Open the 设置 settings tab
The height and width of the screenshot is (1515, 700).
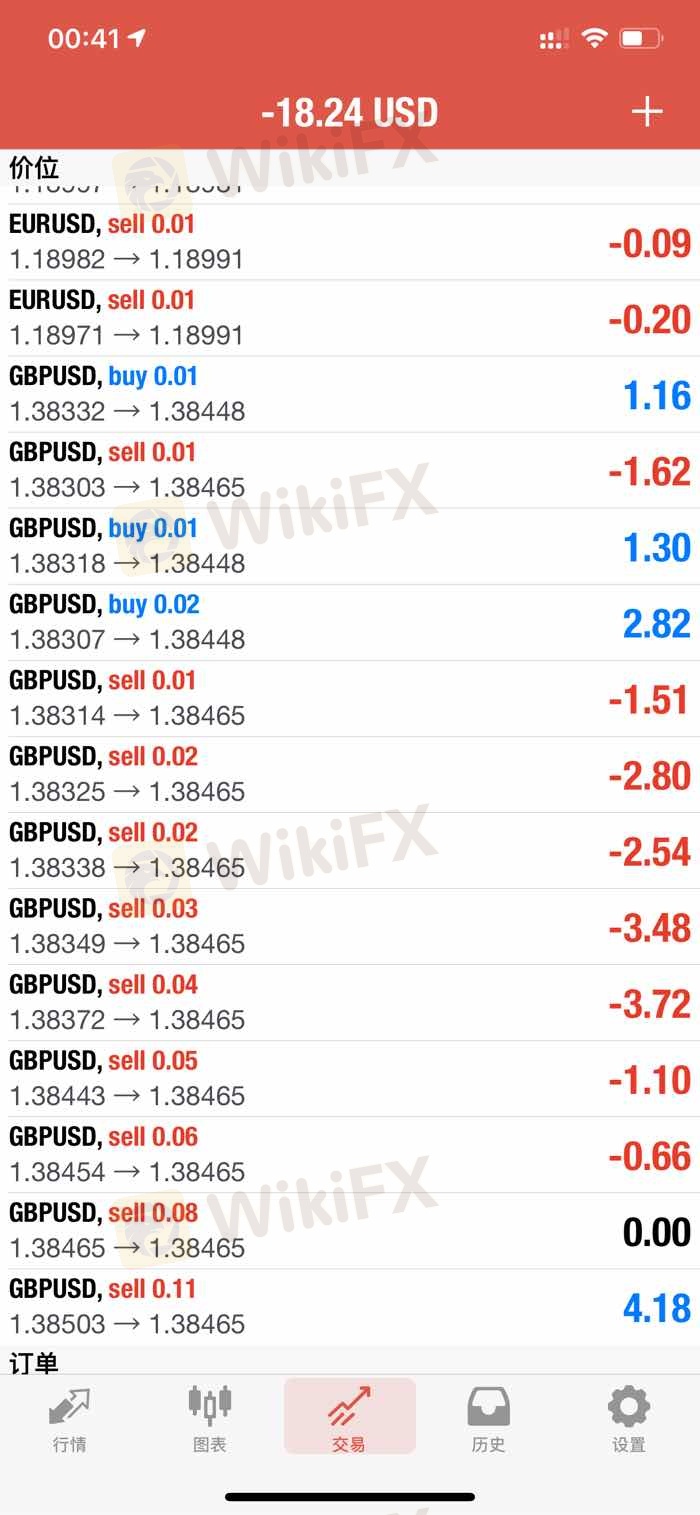click(629, 1419)
